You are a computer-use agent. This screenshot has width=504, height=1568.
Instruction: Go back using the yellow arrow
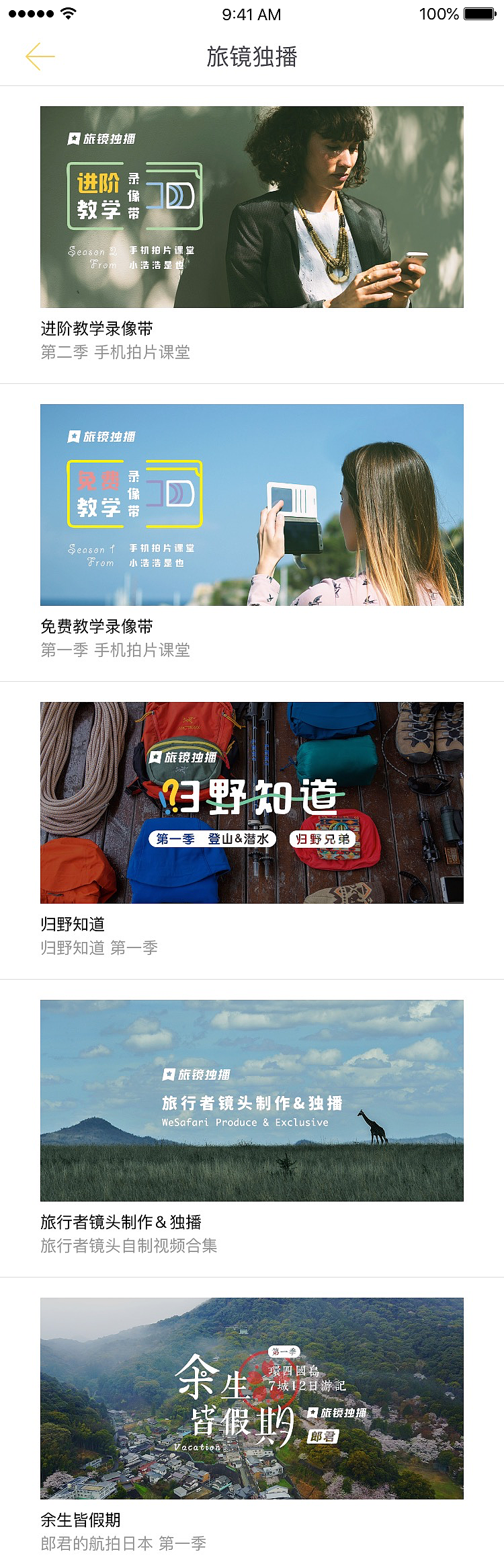point(40,56)
